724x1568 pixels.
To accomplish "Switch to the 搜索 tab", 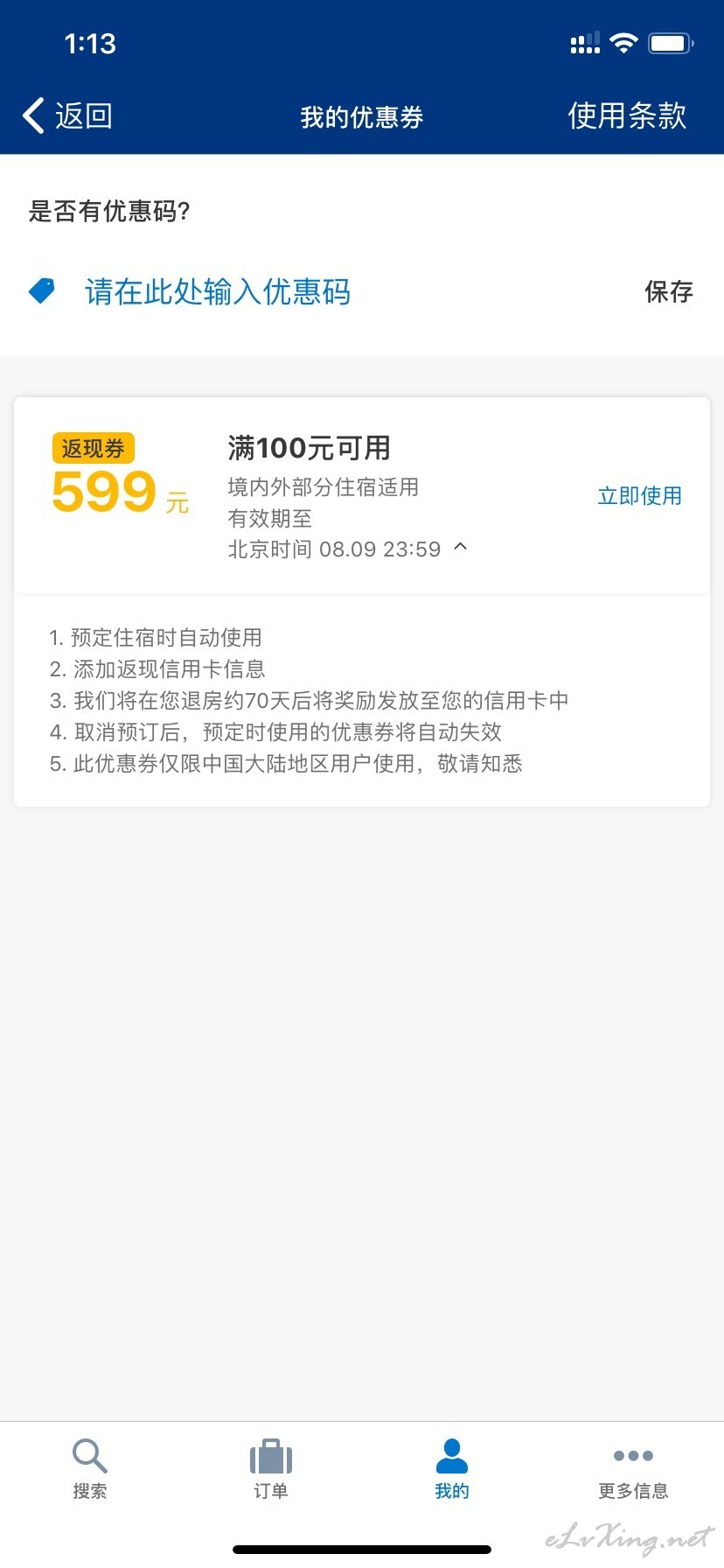I will coord(90,1469).
